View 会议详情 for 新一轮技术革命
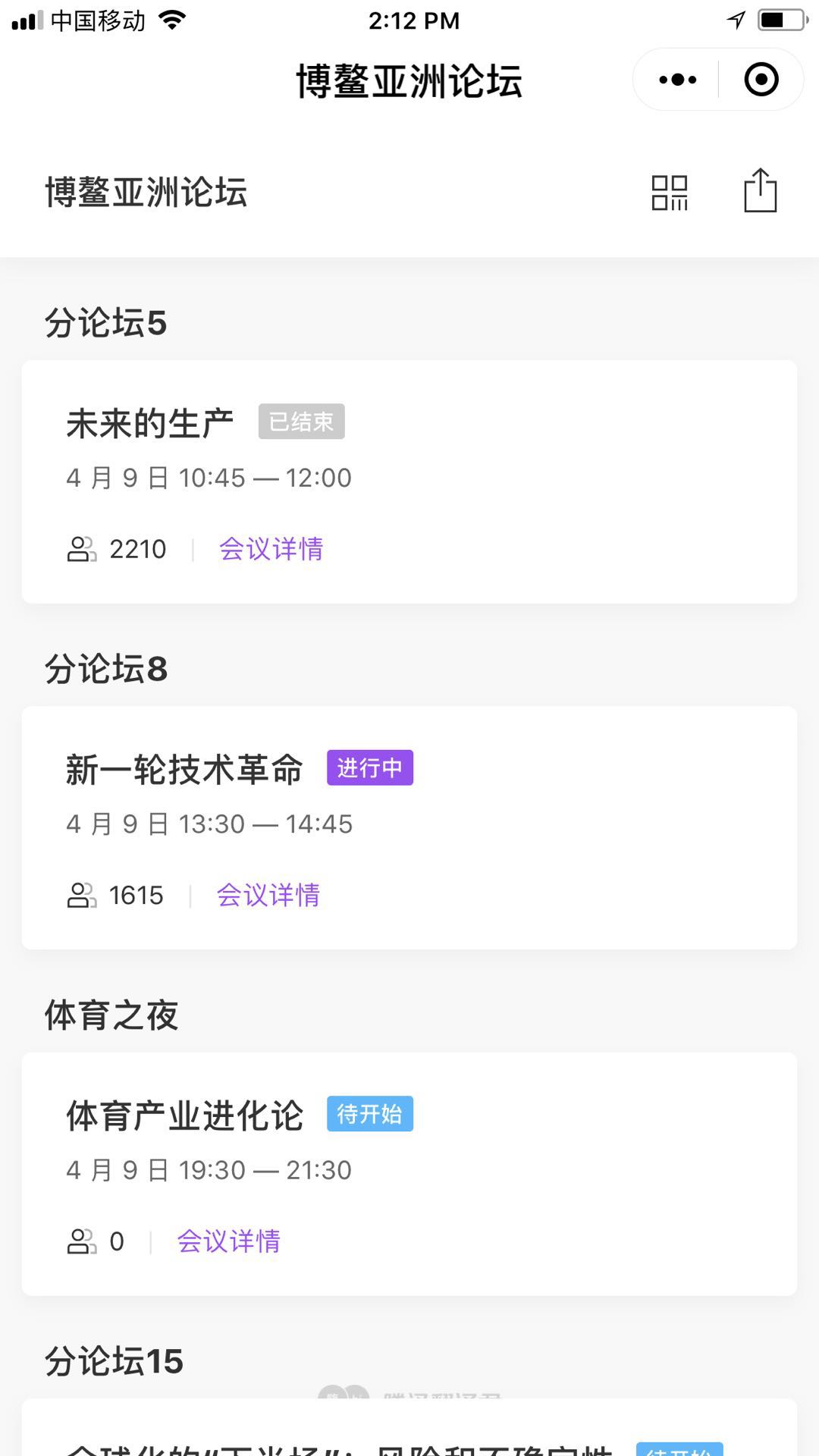The height and width of the screenshot is (1456, 819). 268,895
